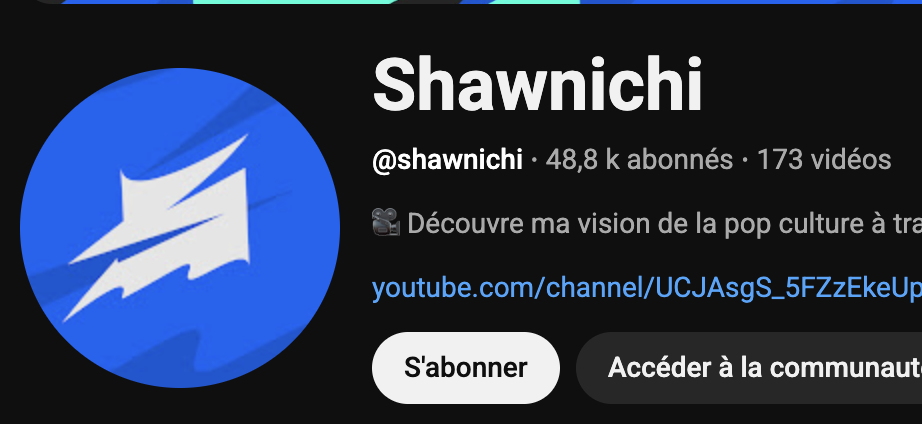Open Shawnichi's profile picture
922x424 pixels.
pyautogui.click(x=180, y=227)
